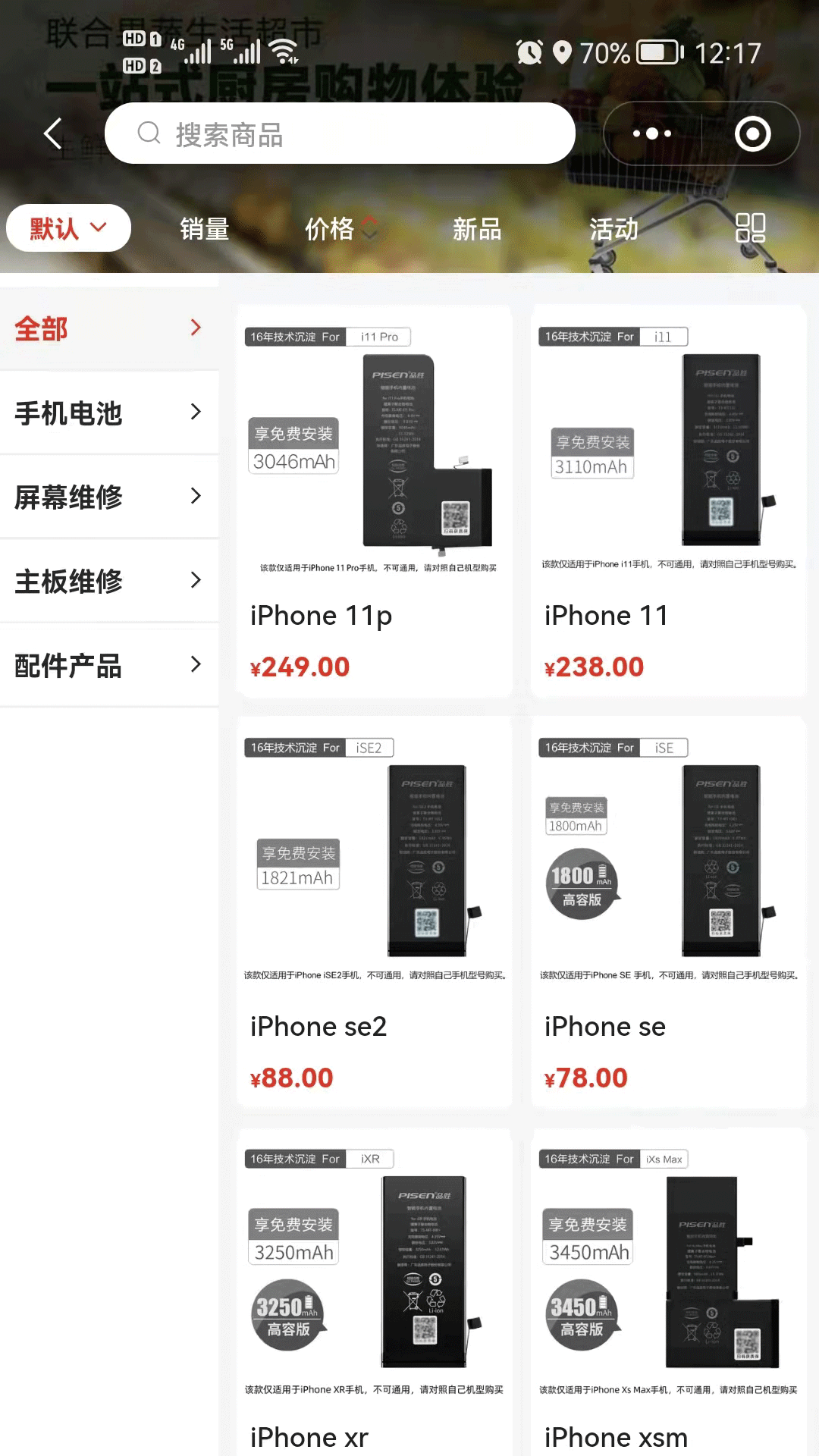
Task: Open the search bar magnifier icon
Action: [x=149, y=133]
